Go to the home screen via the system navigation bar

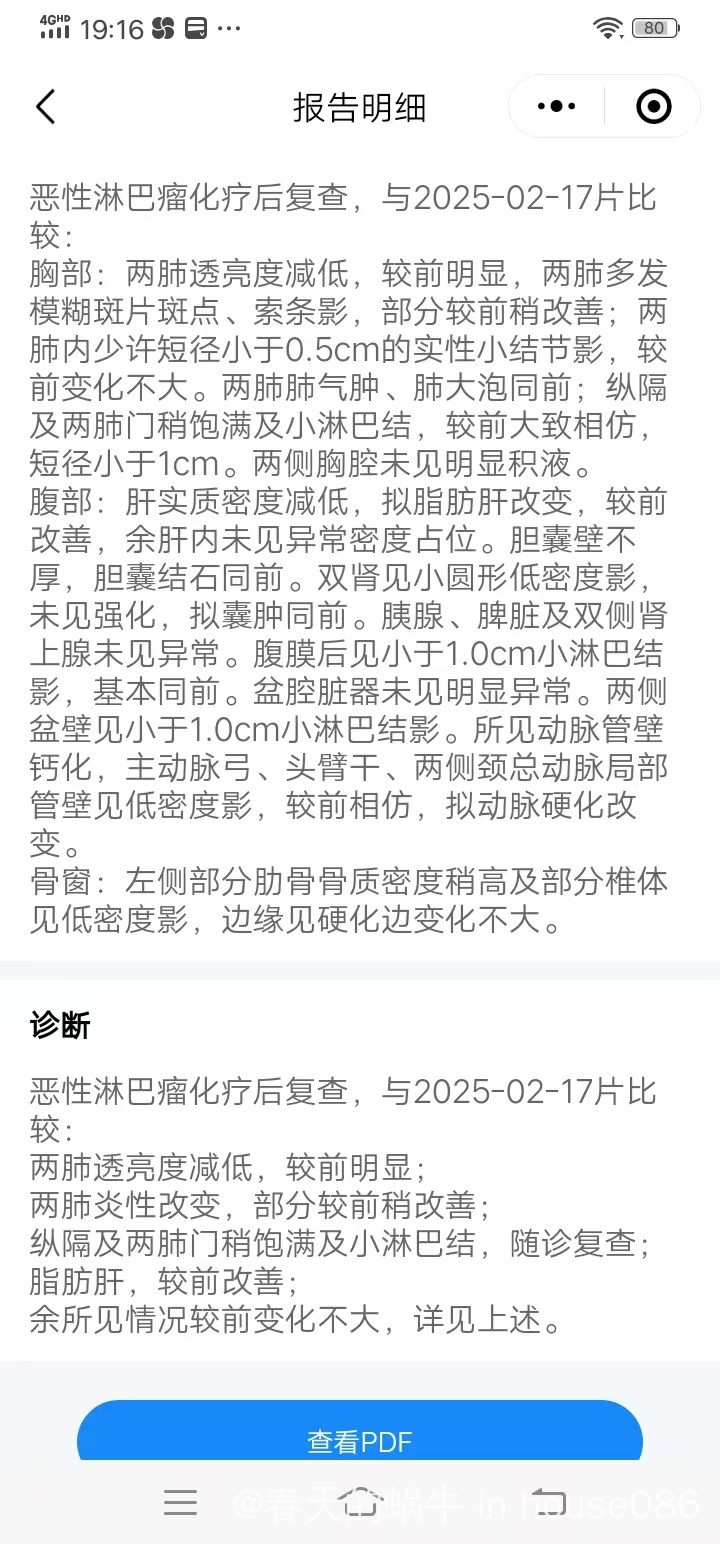tap(360, 1501)
